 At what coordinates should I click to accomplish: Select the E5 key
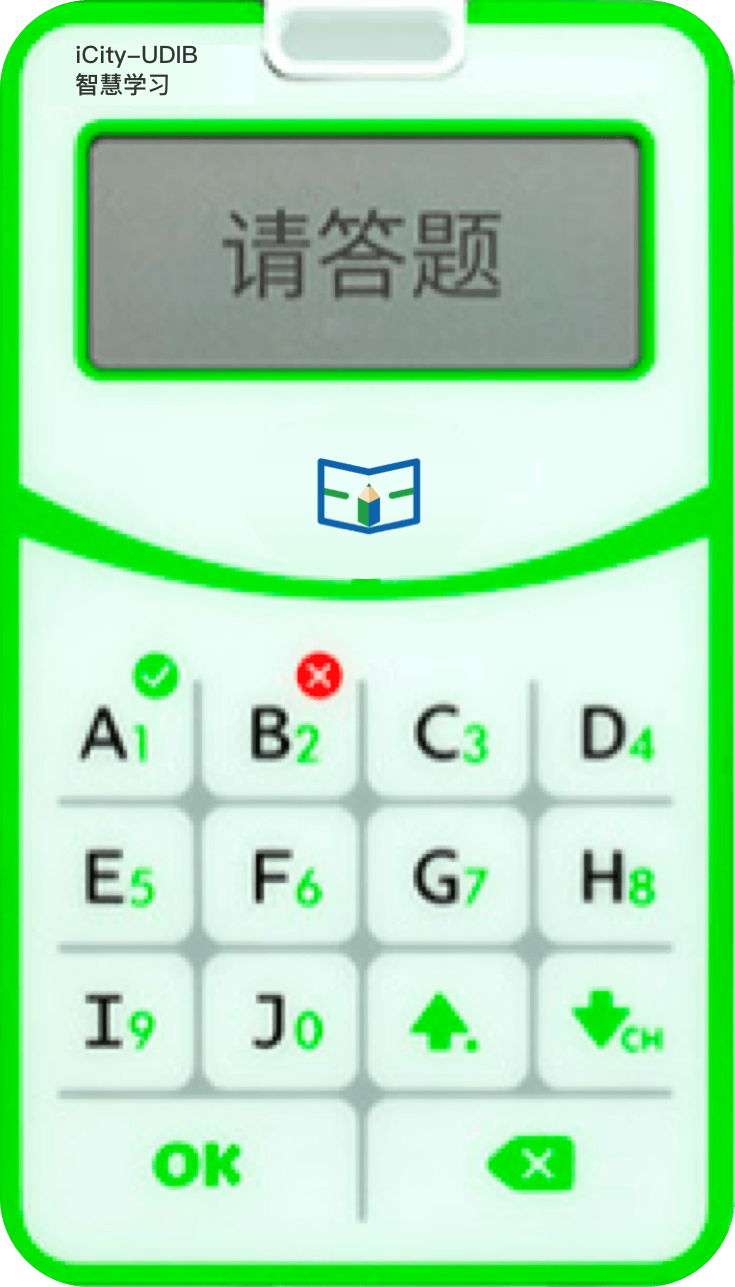pos(117,880)
